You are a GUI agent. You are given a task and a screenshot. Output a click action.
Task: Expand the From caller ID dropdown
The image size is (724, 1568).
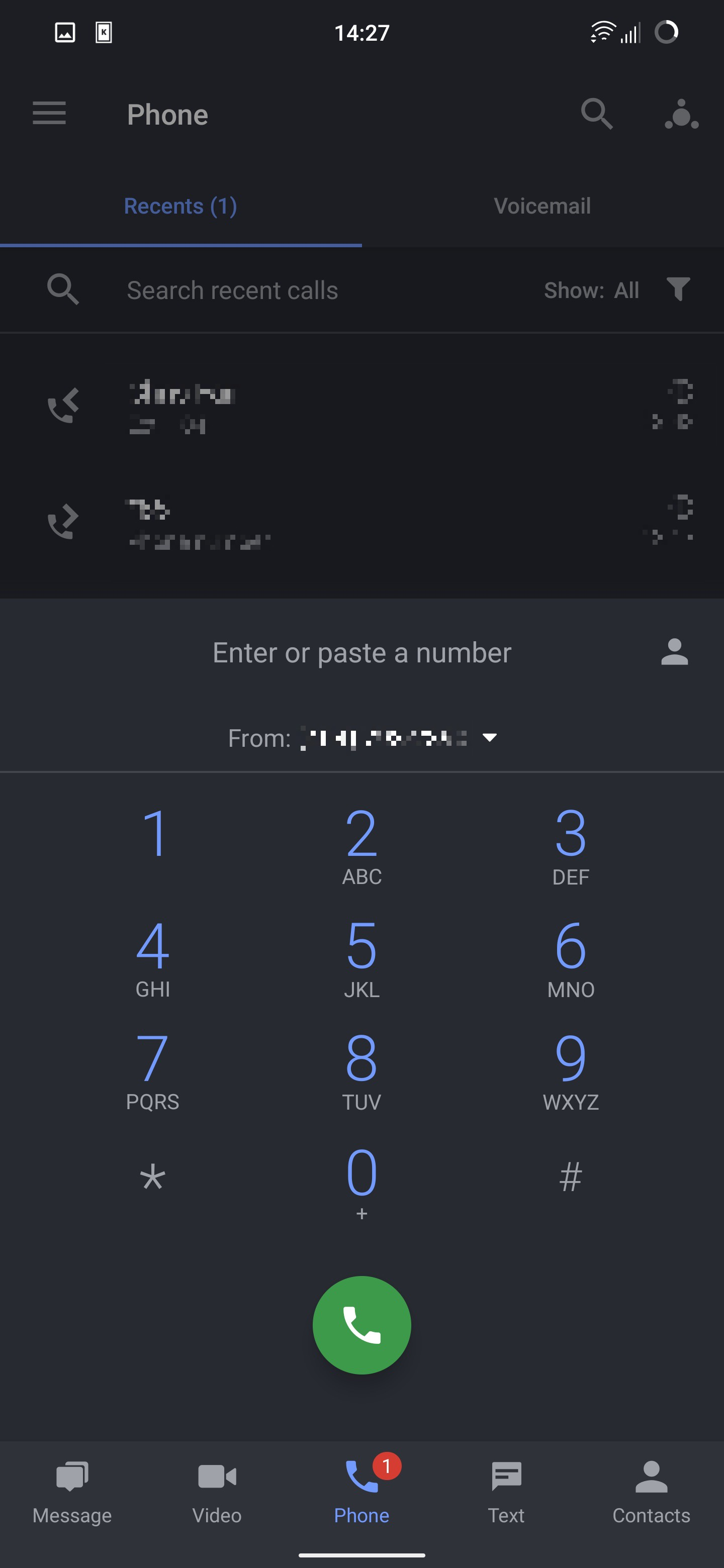tap(489, 738)
